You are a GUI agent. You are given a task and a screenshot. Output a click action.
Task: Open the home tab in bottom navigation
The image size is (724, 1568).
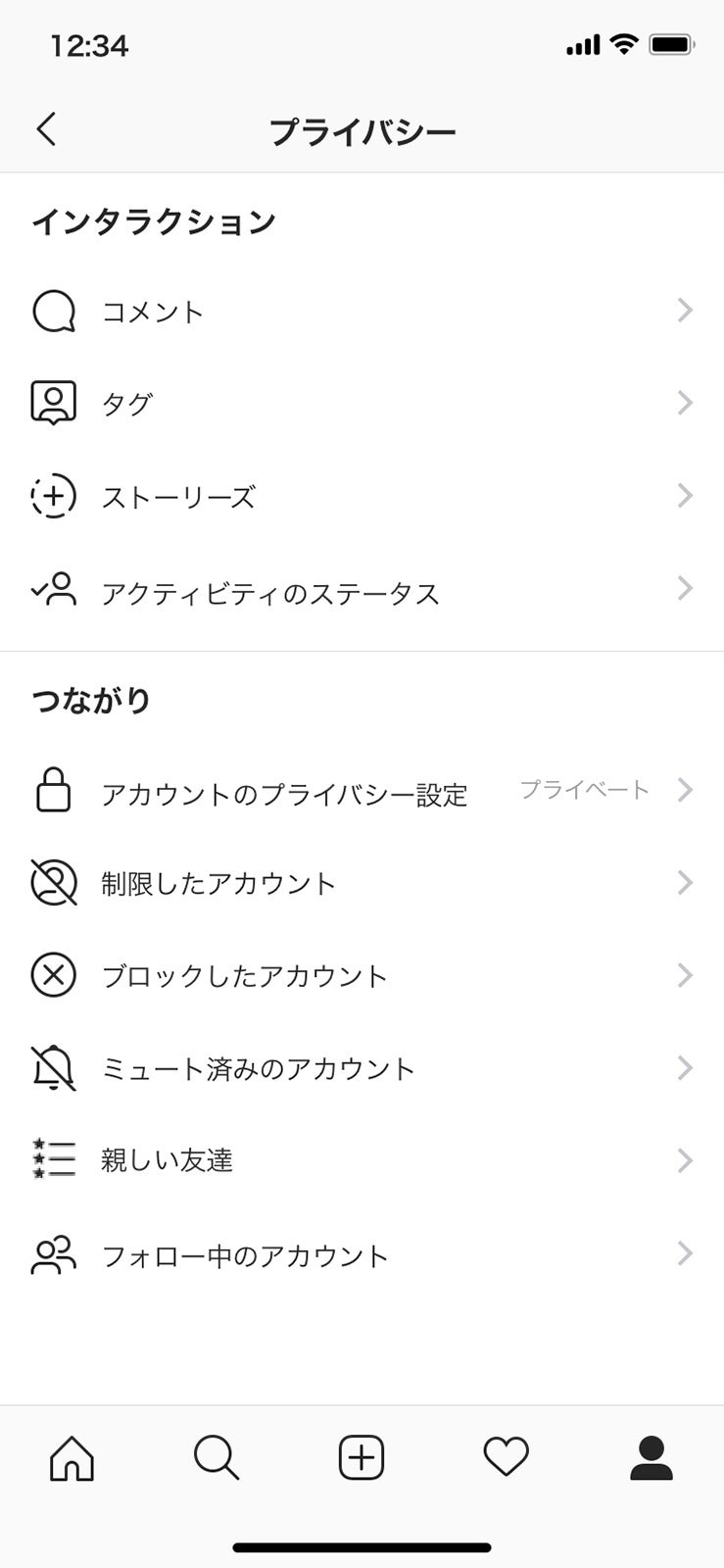(72, 1459)
